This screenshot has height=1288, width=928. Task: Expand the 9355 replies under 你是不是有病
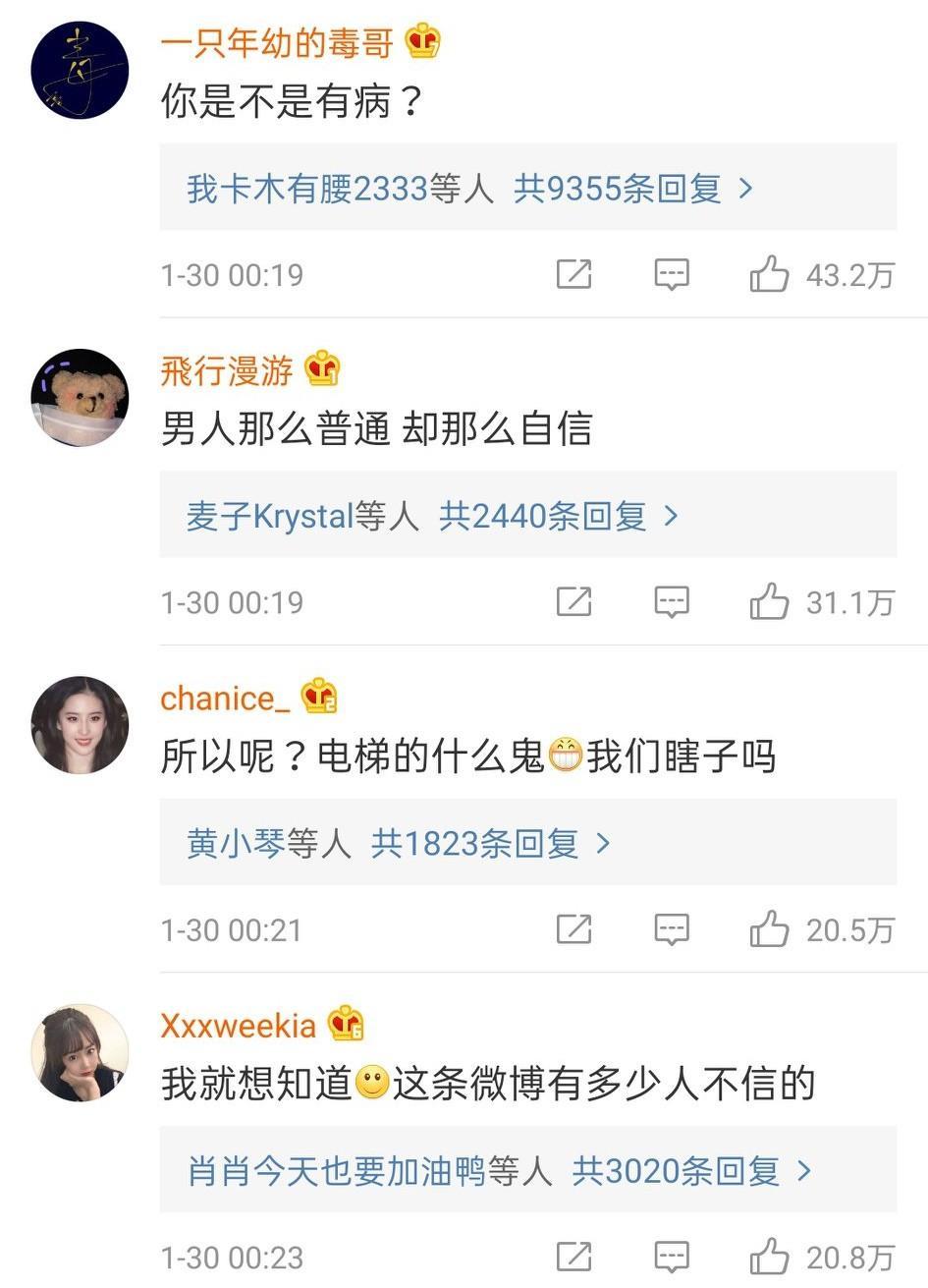click(469, 188)
